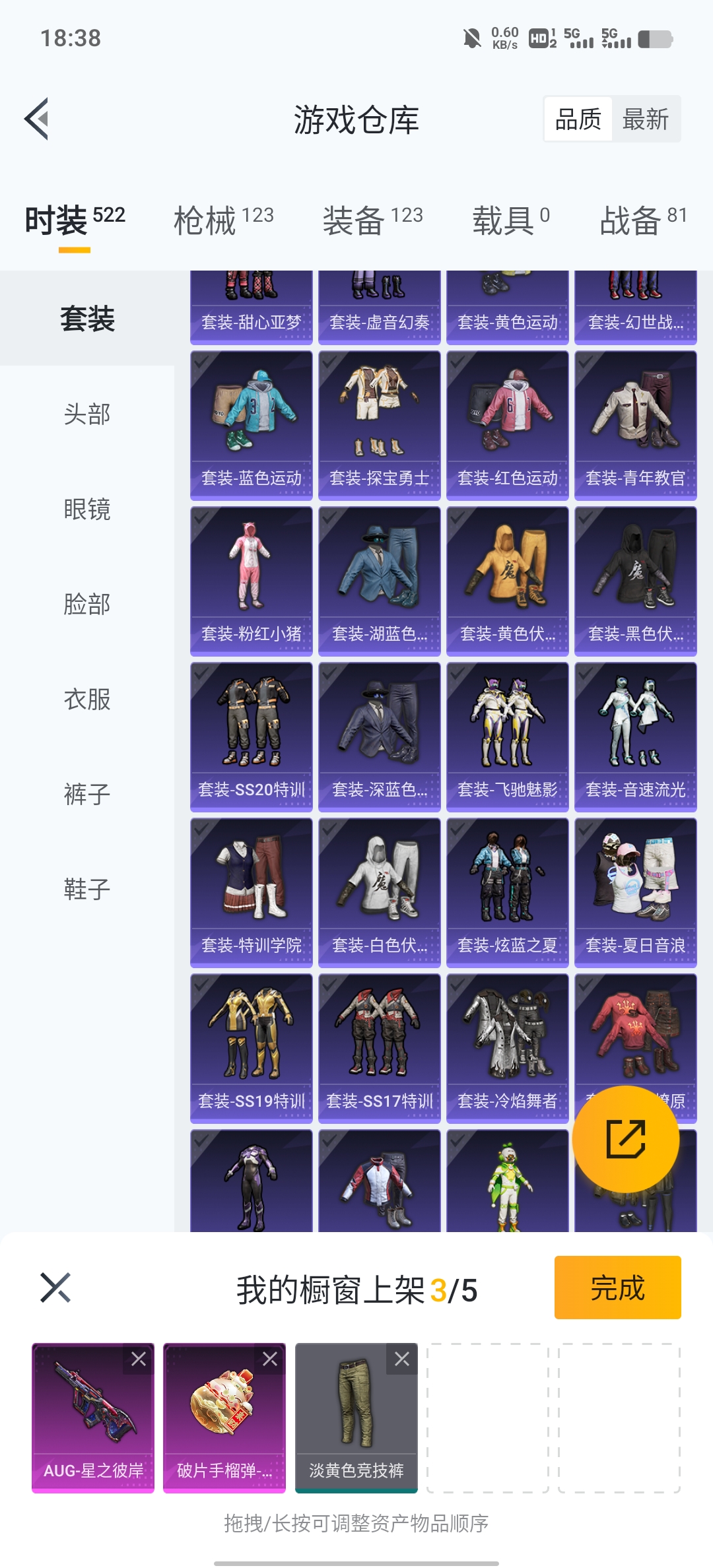Sort by 最新
713x1568 pixels.
645,119
